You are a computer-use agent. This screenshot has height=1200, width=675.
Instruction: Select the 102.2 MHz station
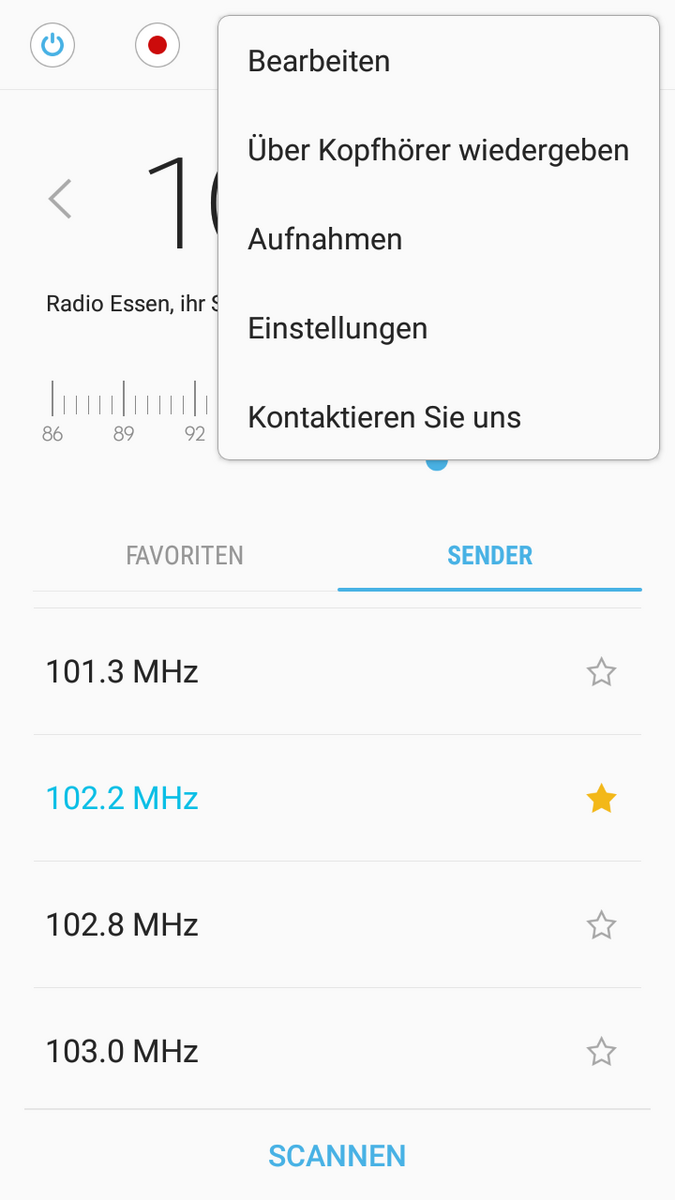(x=122, y=798)
